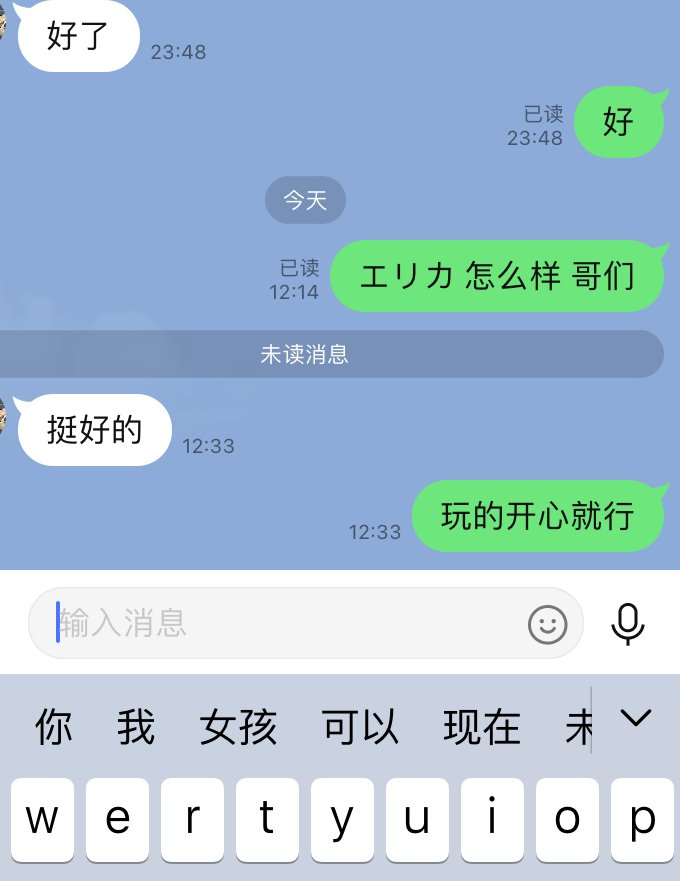Choose the suggested word 你

pyautogui.click(x=54, y=727)
